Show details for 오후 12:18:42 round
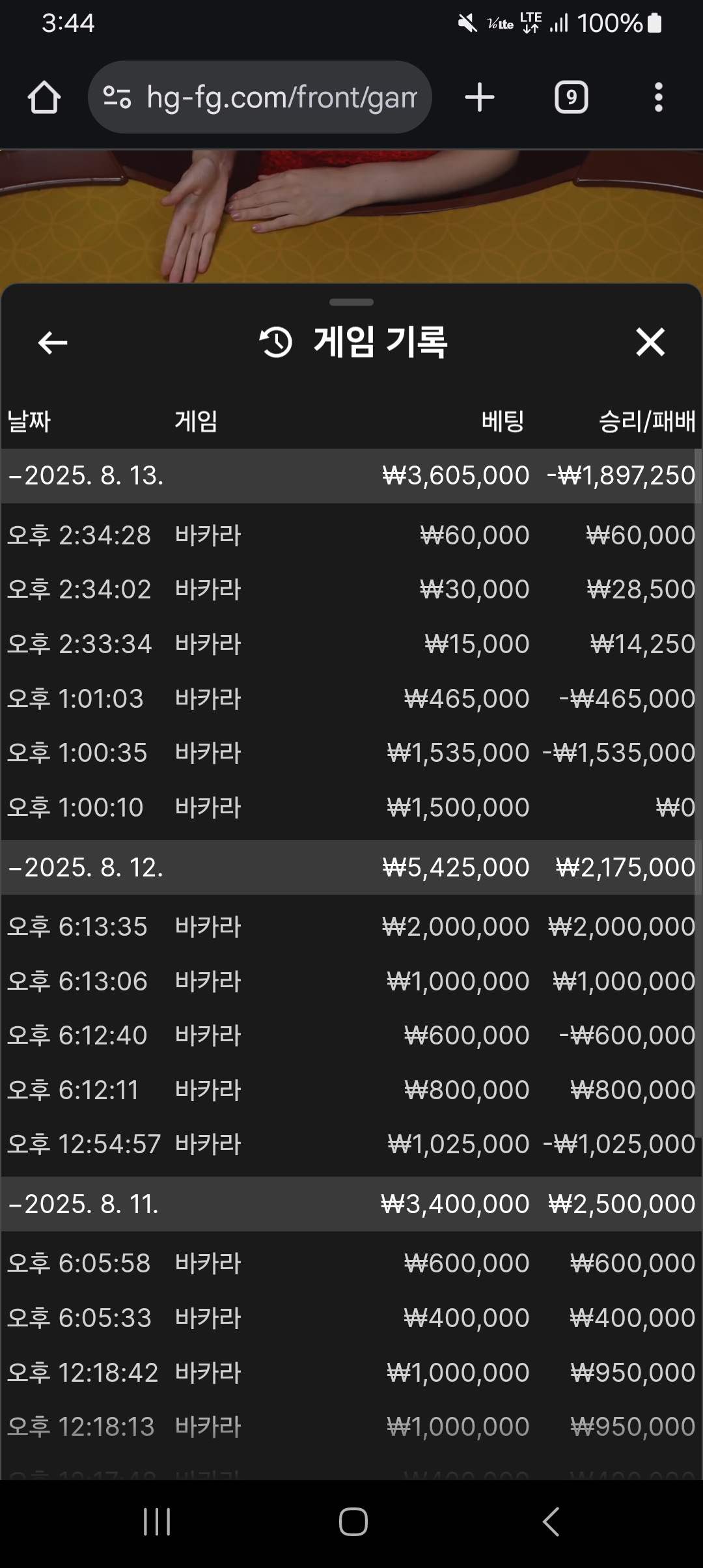This screenshot has height=1568, width=703. point(351,1373)
